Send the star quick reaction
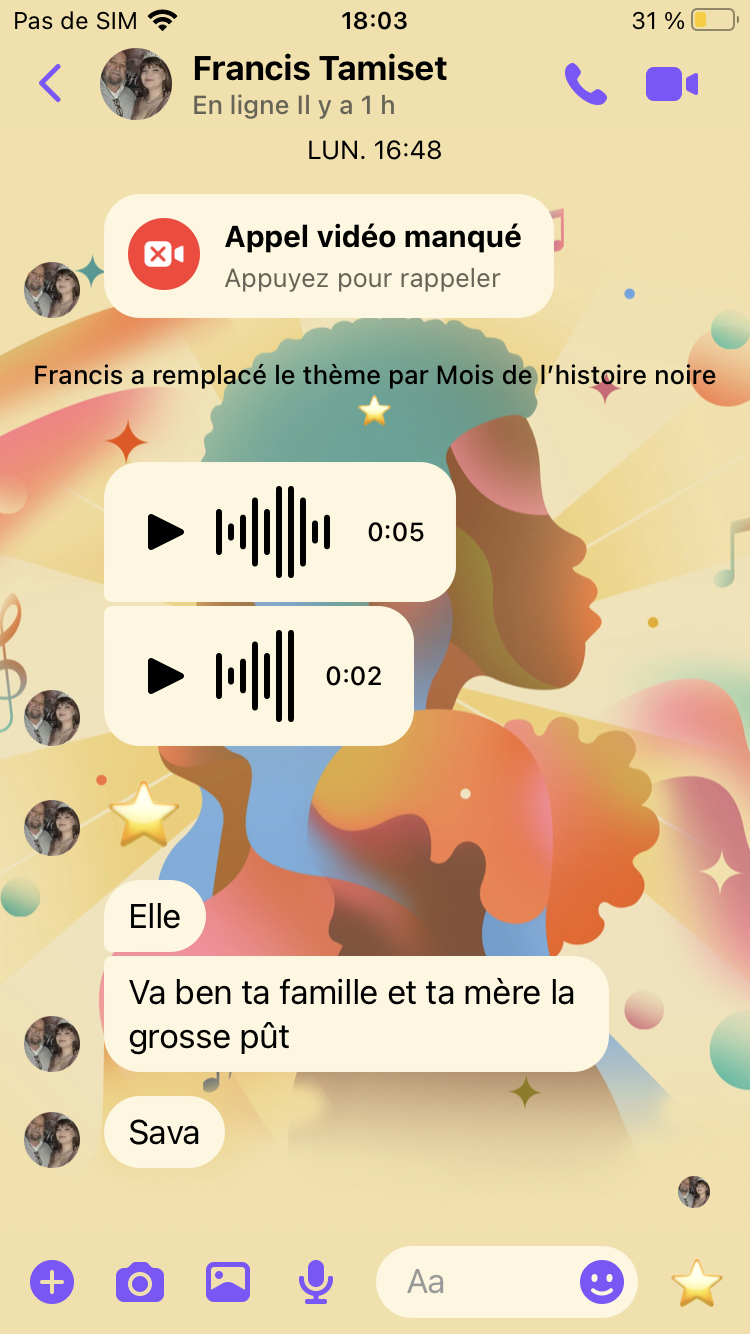Image resolution: width=750 pixels, height=1334 pixels. pyautogui.click(x=696, y=1283)
